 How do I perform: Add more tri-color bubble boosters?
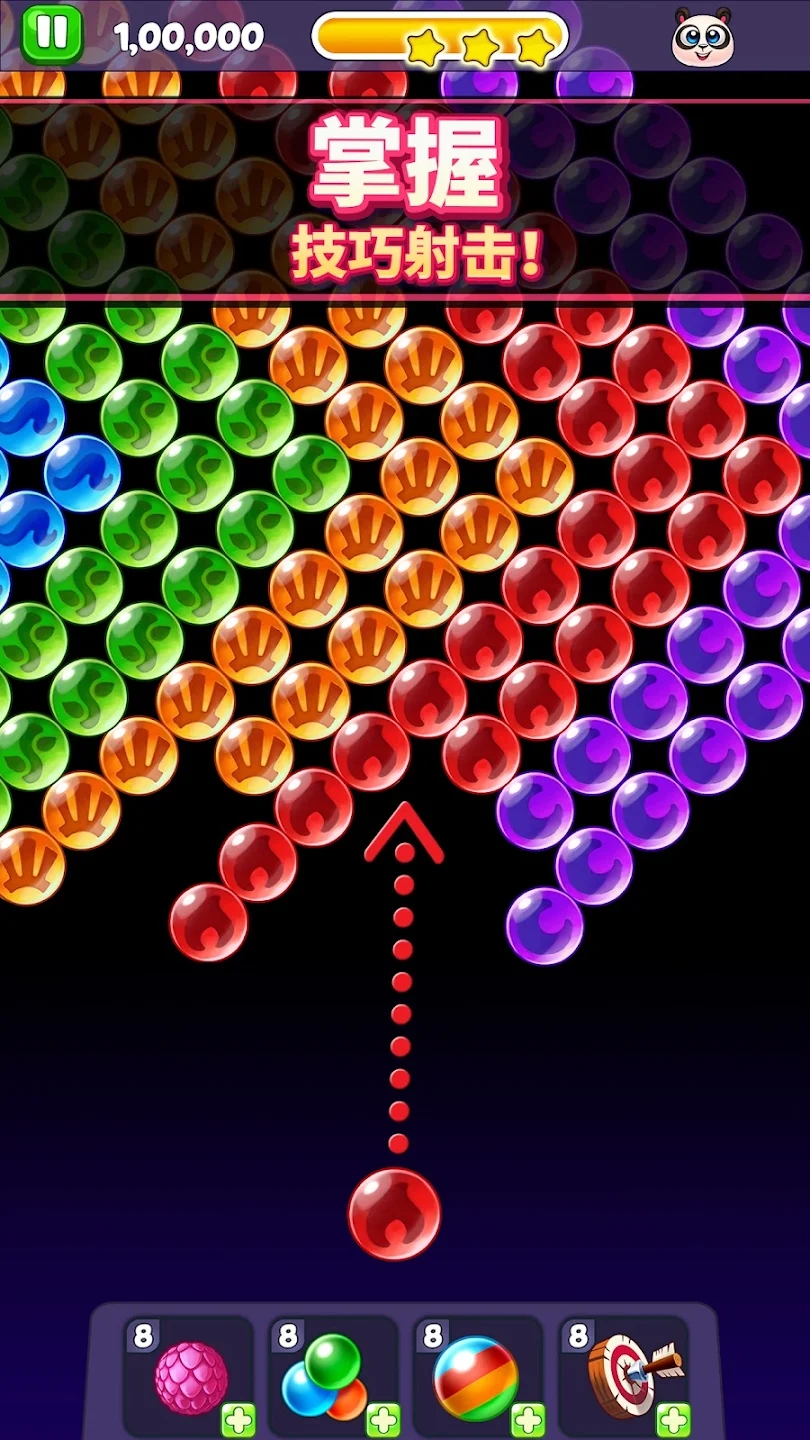pos(383,1419)
